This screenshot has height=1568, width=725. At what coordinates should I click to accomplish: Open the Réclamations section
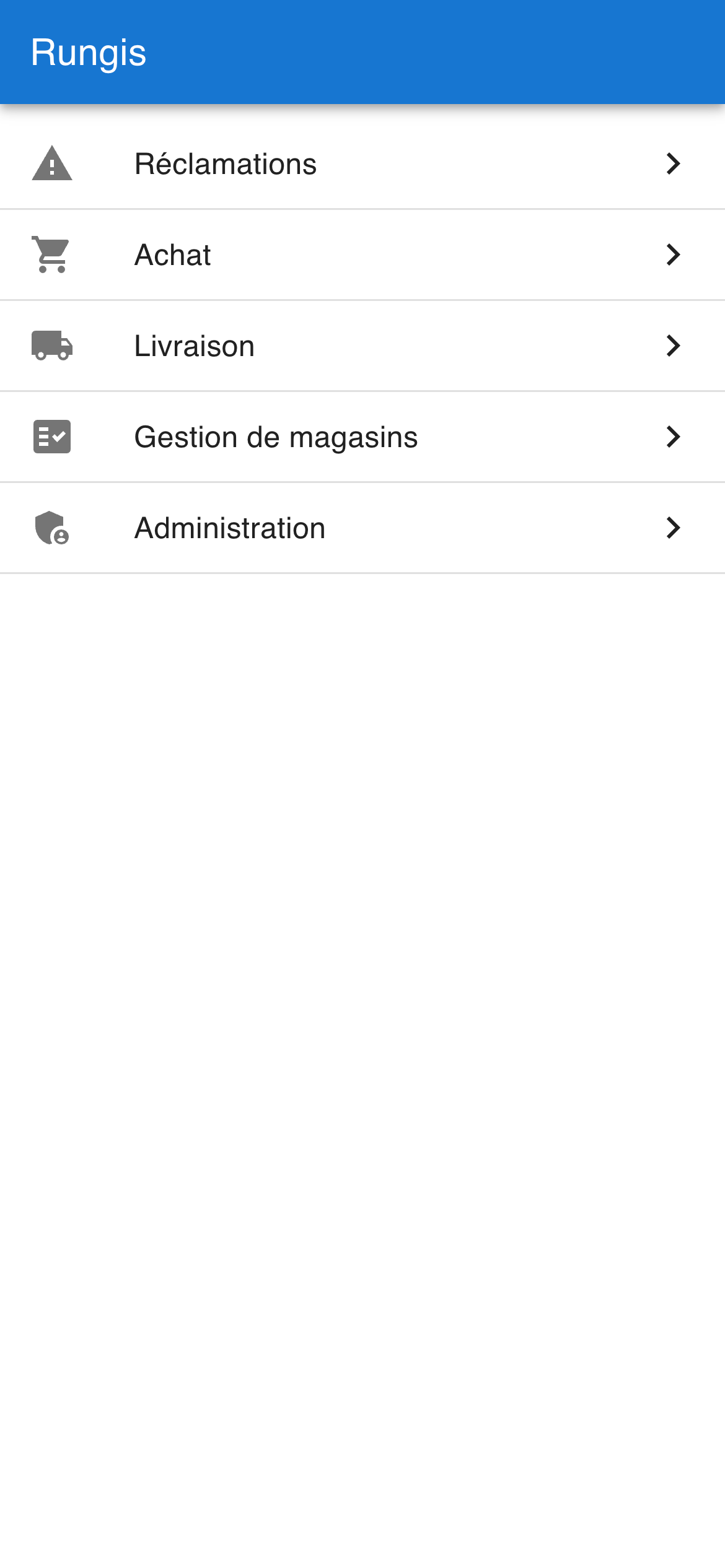[x=362, y=164]
